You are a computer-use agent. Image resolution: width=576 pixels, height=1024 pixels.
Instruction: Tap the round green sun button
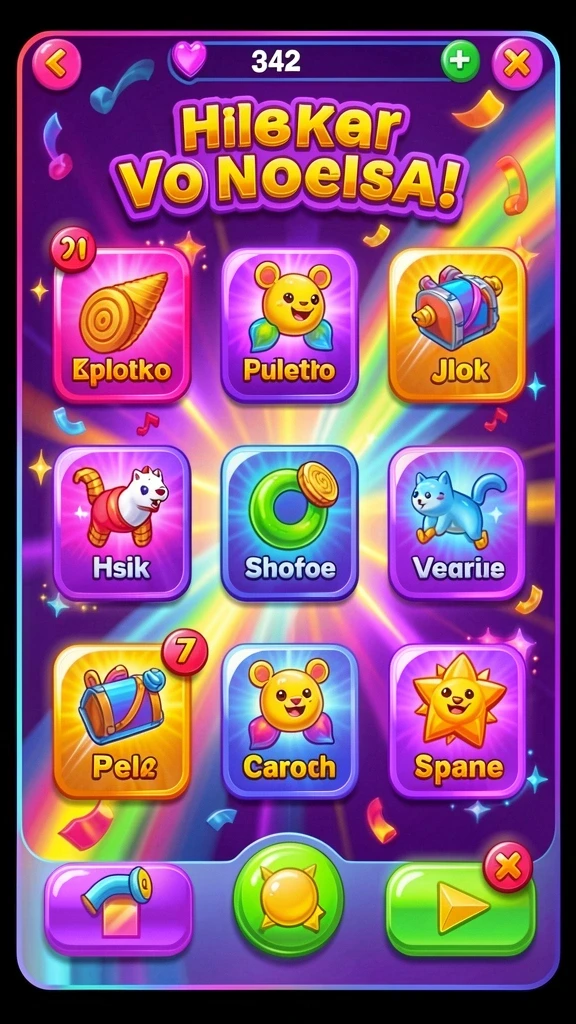pos(289,899)
